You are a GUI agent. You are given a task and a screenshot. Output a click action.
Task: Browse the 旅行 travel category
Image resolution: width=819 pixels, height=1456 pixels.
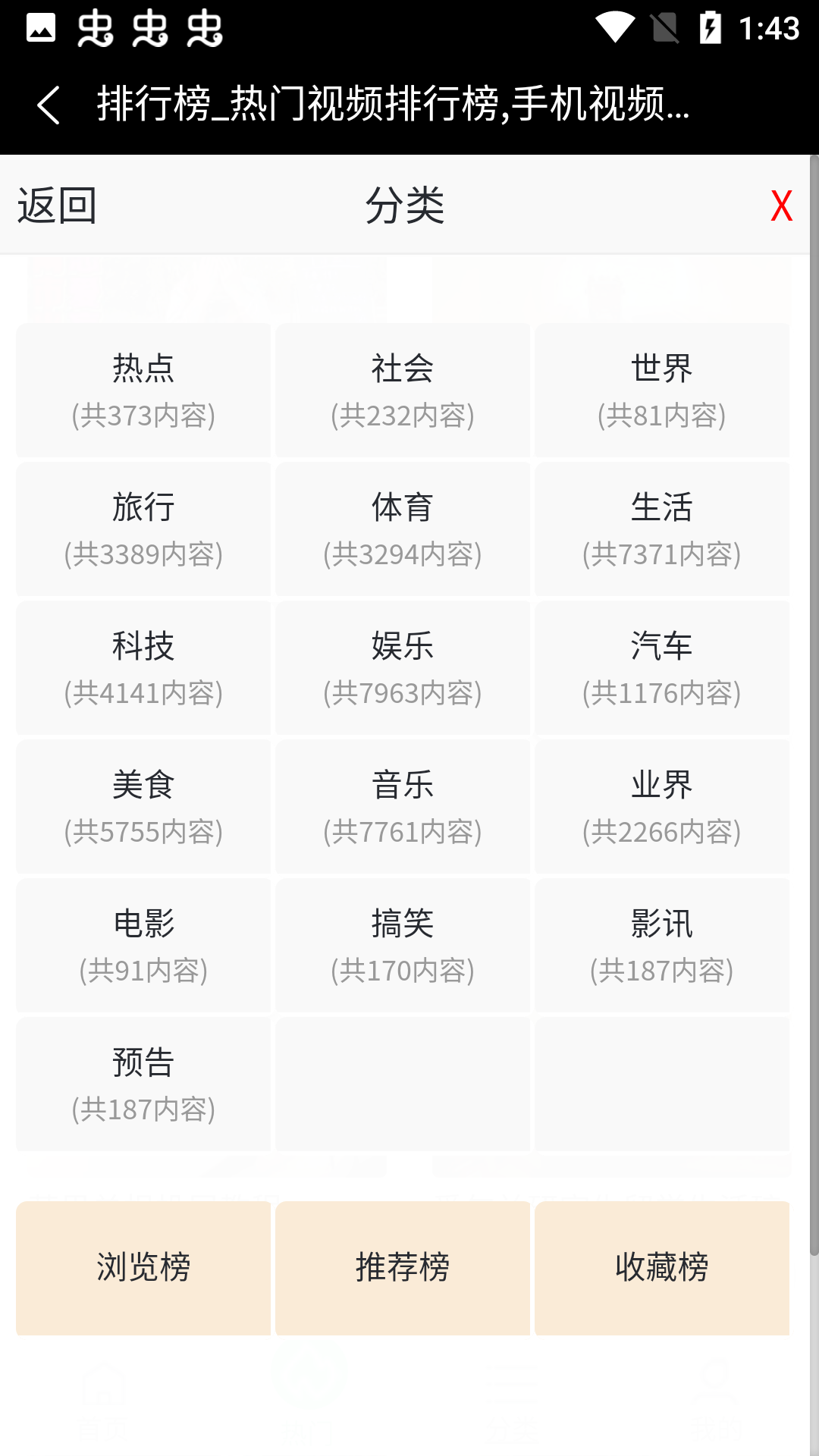point(143,529)
